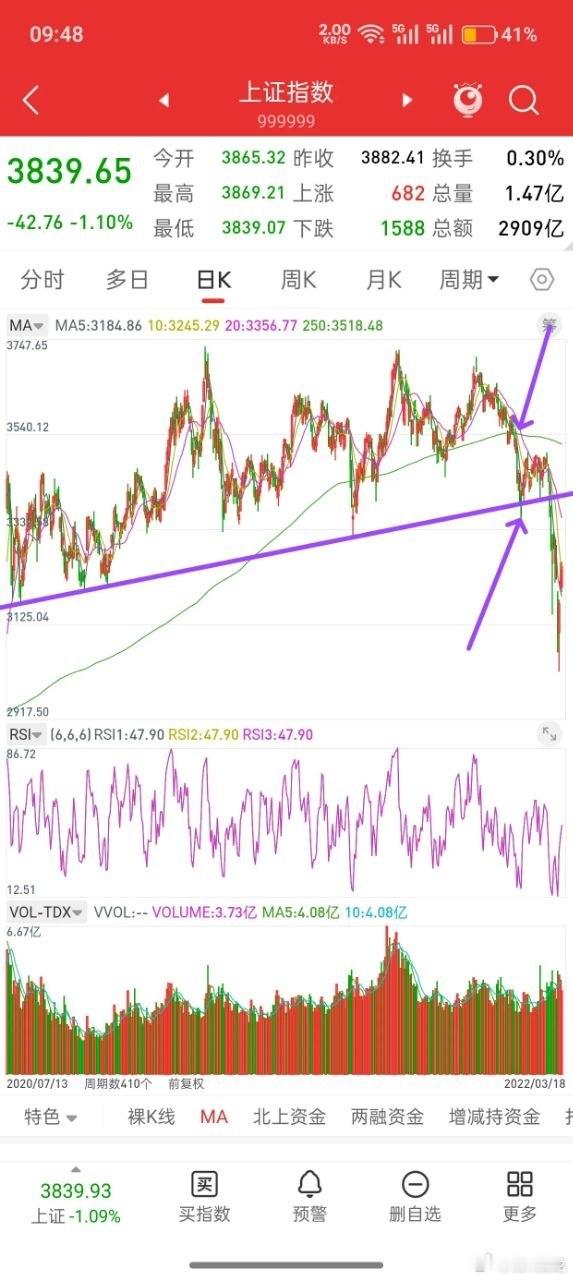Change the RSI indicator dropdown
Screen dimensions: 573x1280
(27, 734)
